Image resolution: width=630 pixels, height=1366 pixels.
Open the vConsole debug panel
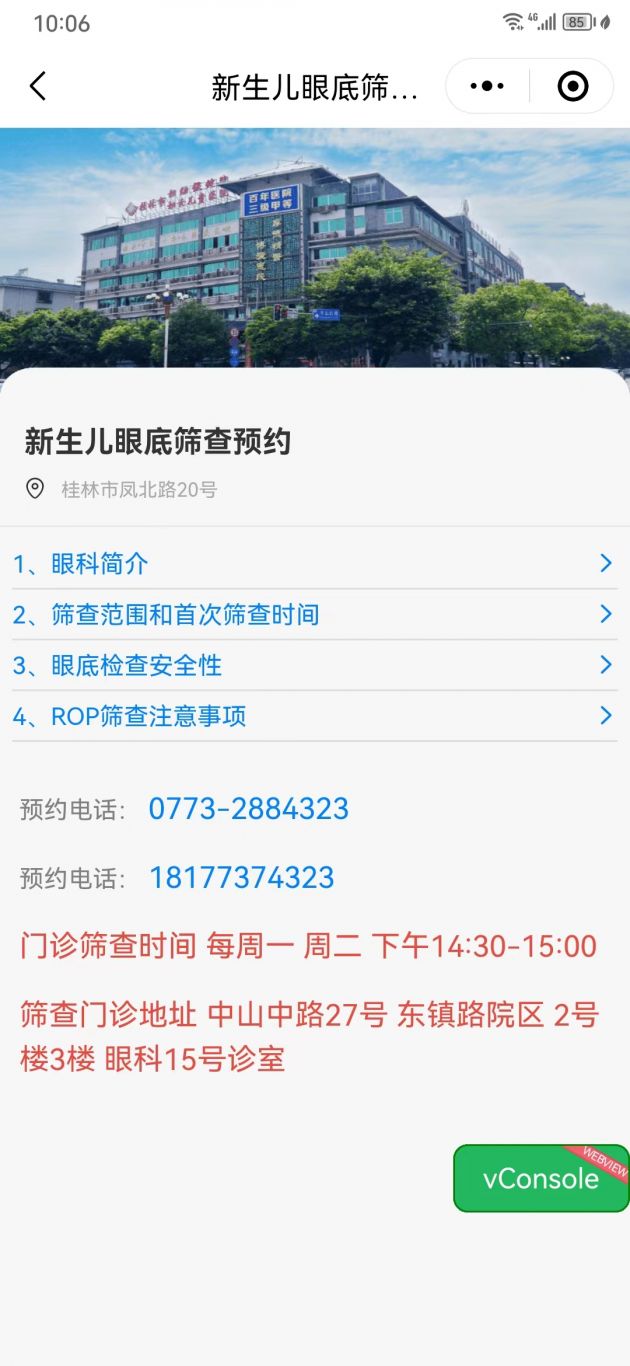click(x=541, y=1178)
